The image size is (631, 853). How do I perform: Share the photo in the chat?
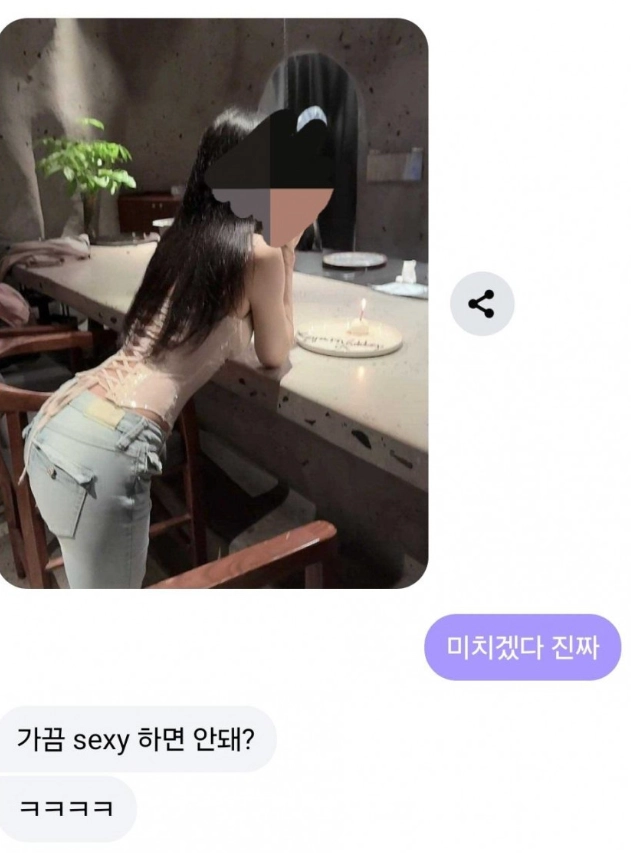pos(482,304)
